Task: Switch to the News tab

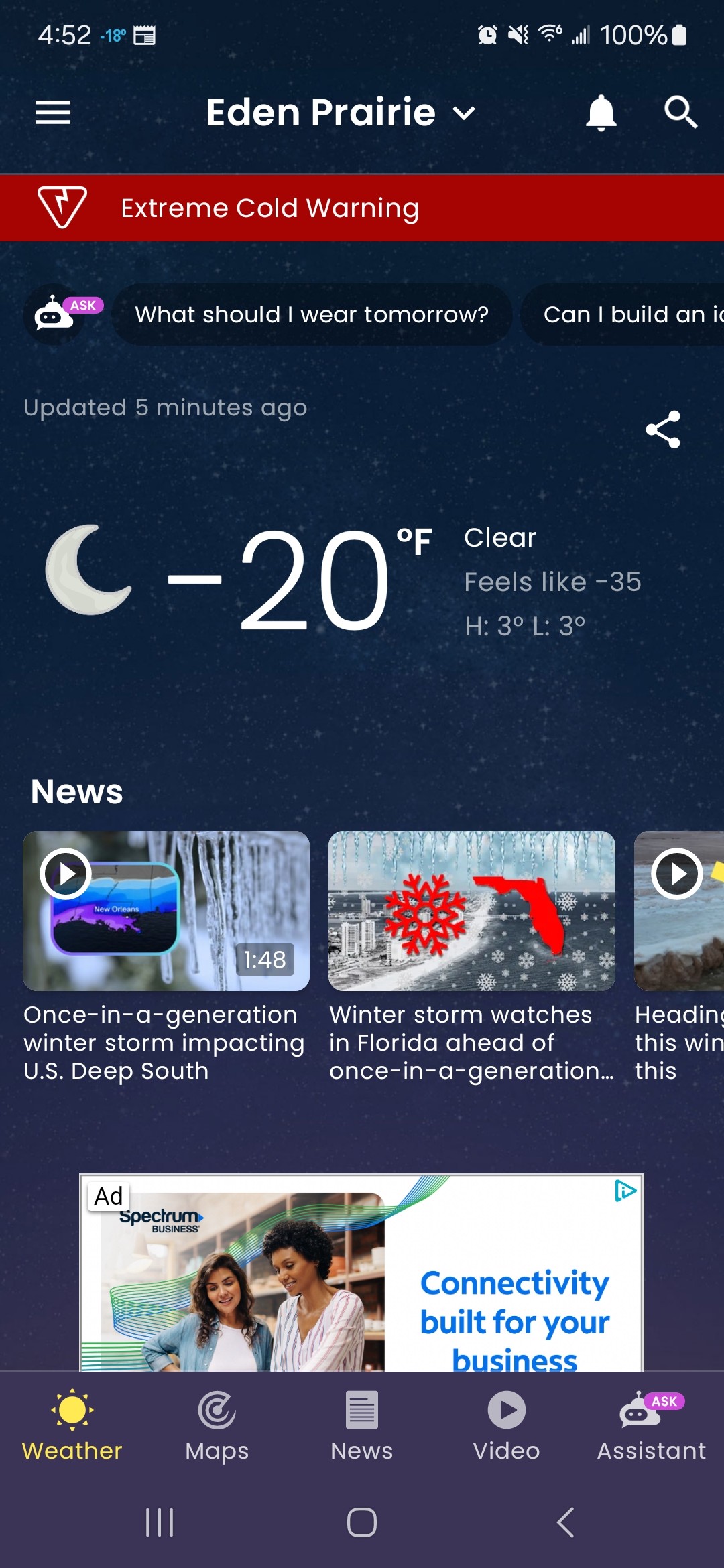Action: pos(362,1425)
